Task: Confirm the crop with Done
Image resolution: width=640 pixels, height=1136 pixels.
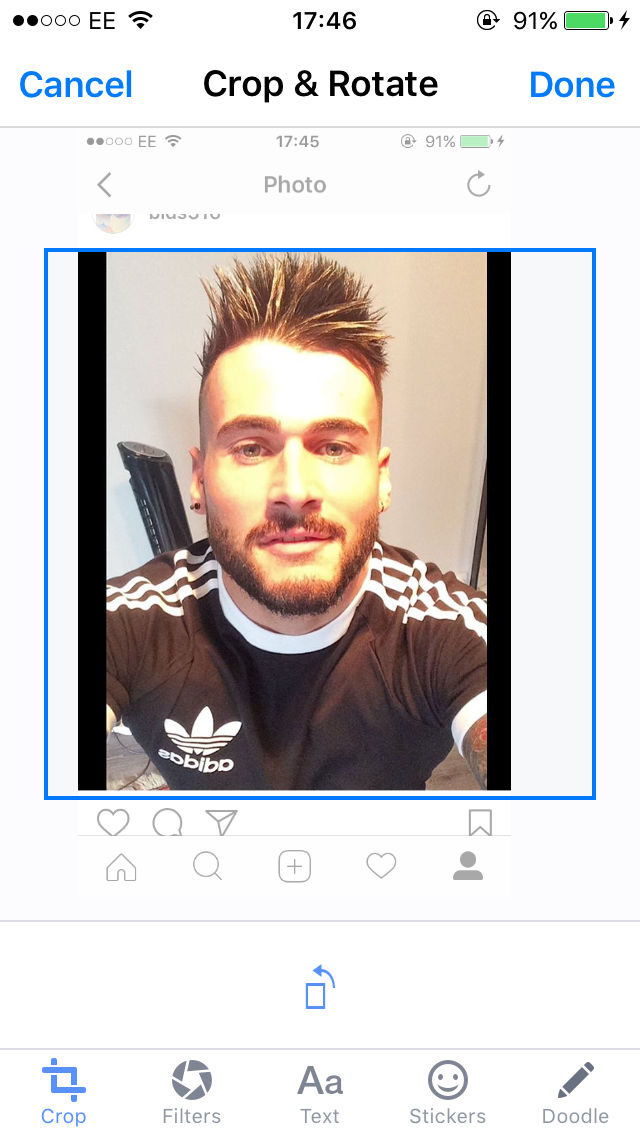Action: pos(572,85)
